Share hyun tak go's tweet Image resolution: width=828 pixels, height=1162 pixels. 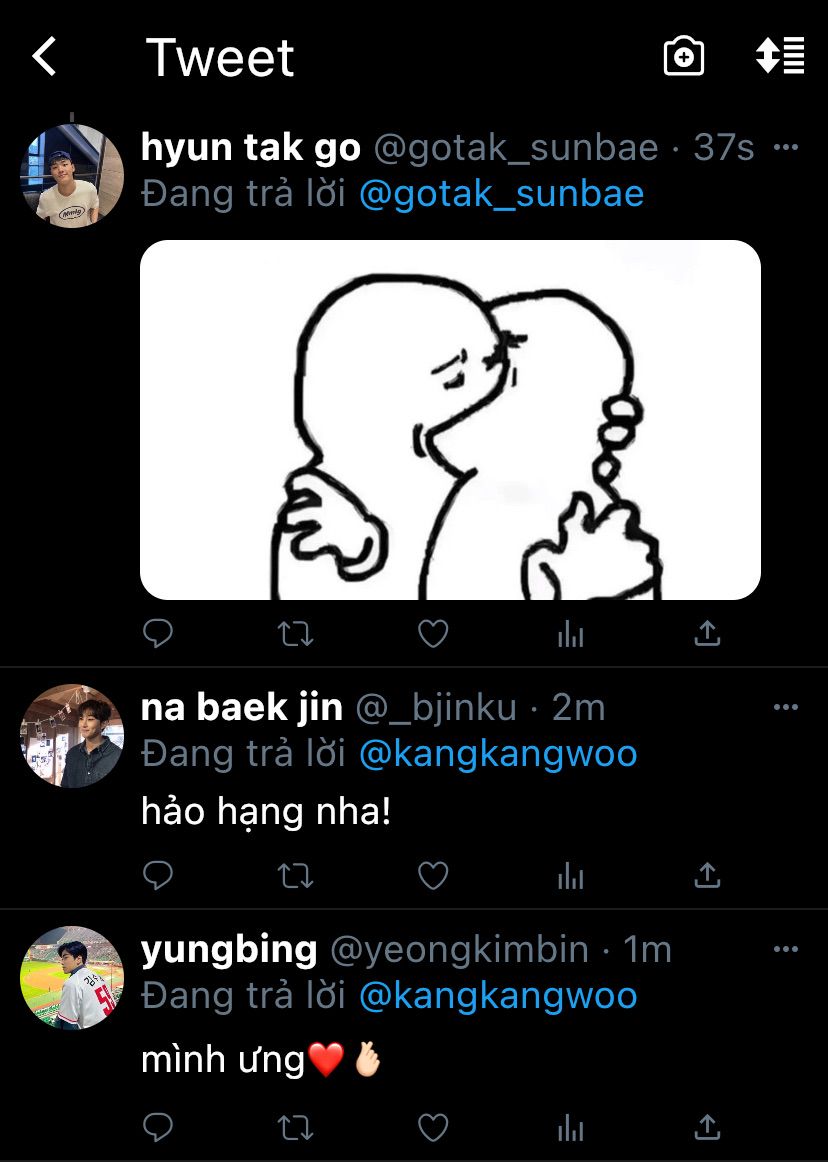(707, 633)
